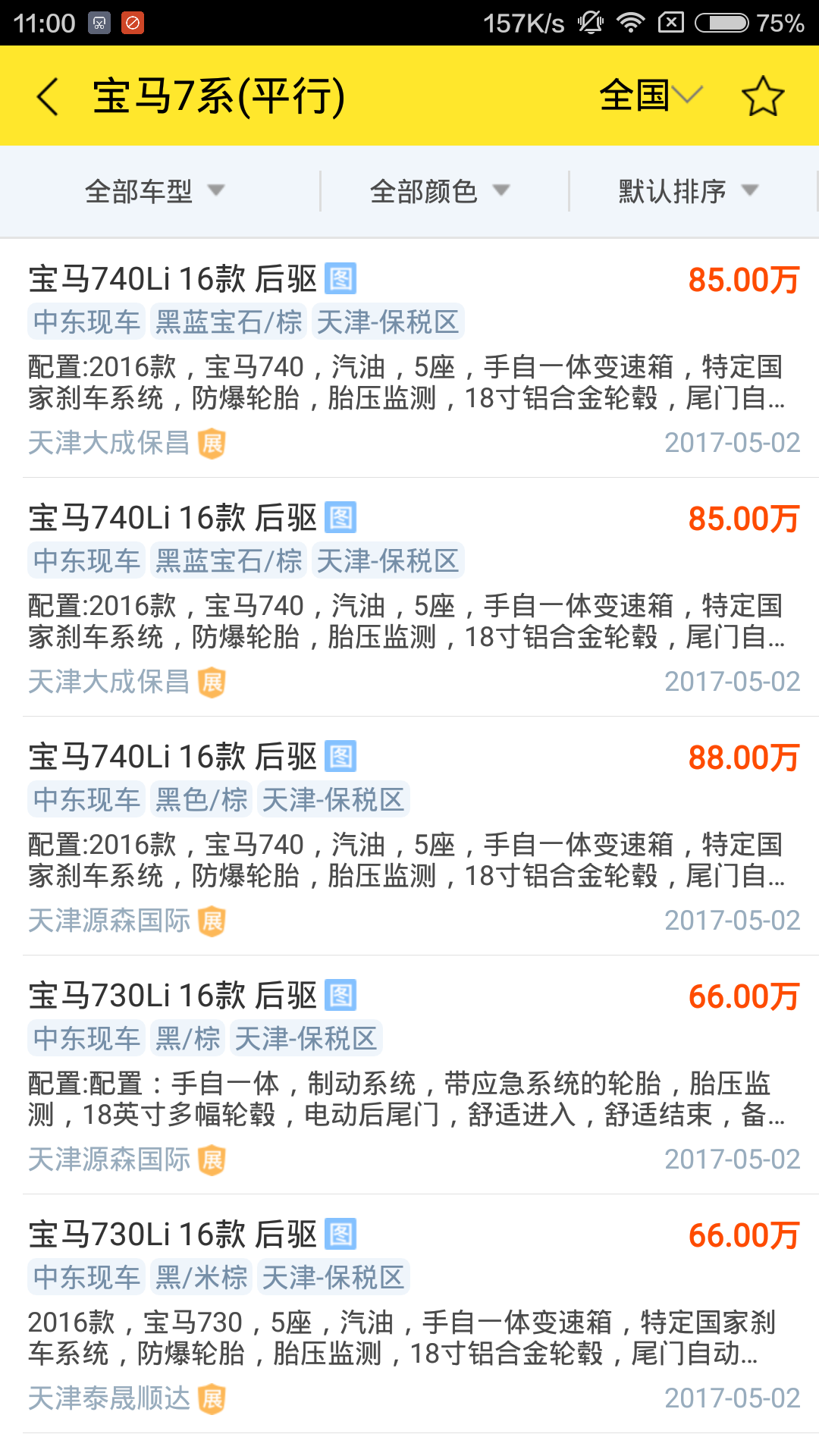
Task: Click the 展 badge beside 天津泰晟顺达
Action: 212,1399
